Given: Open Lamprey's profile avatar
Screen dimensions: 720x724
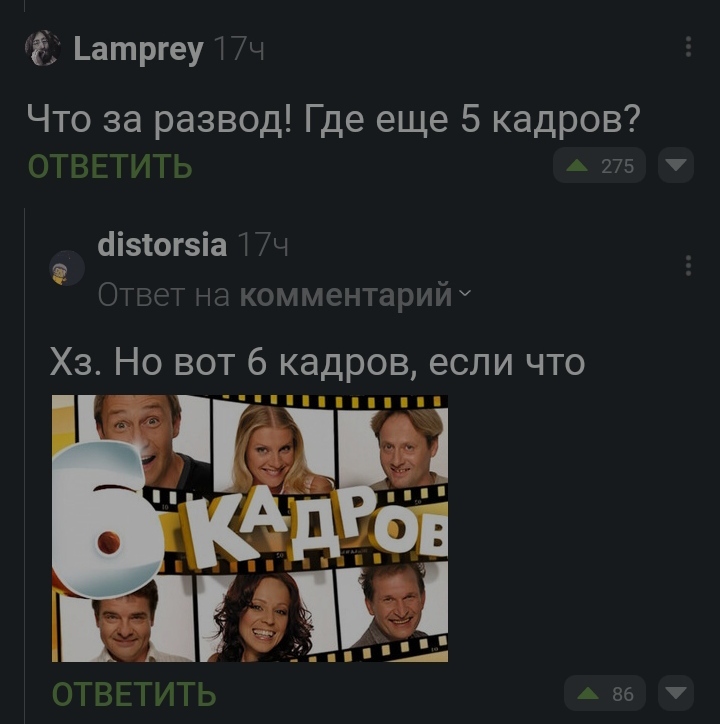Looking at the screenshot, I should 43,48.
